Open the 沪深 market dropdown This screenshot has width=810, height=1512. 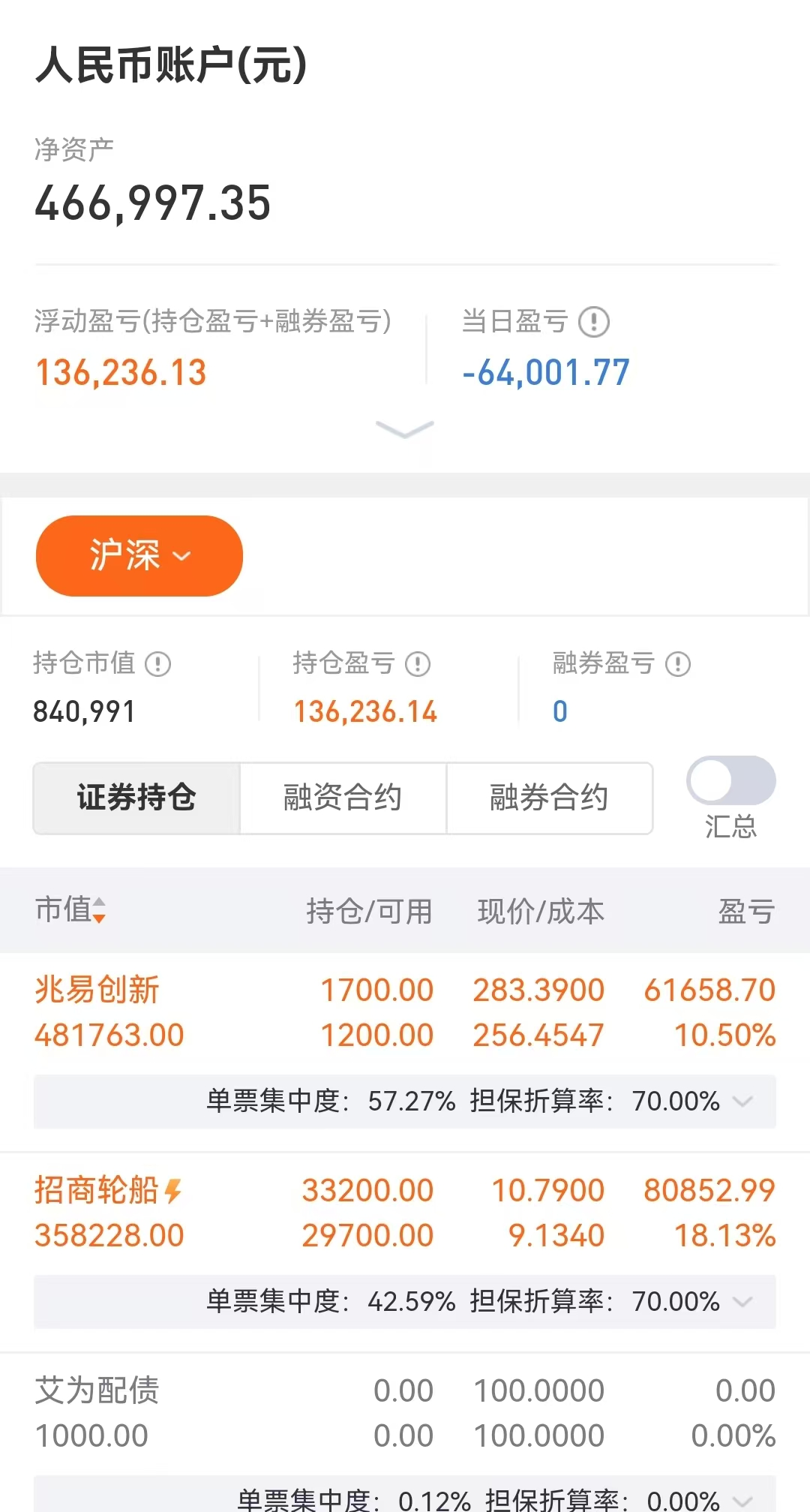point(139,556)
